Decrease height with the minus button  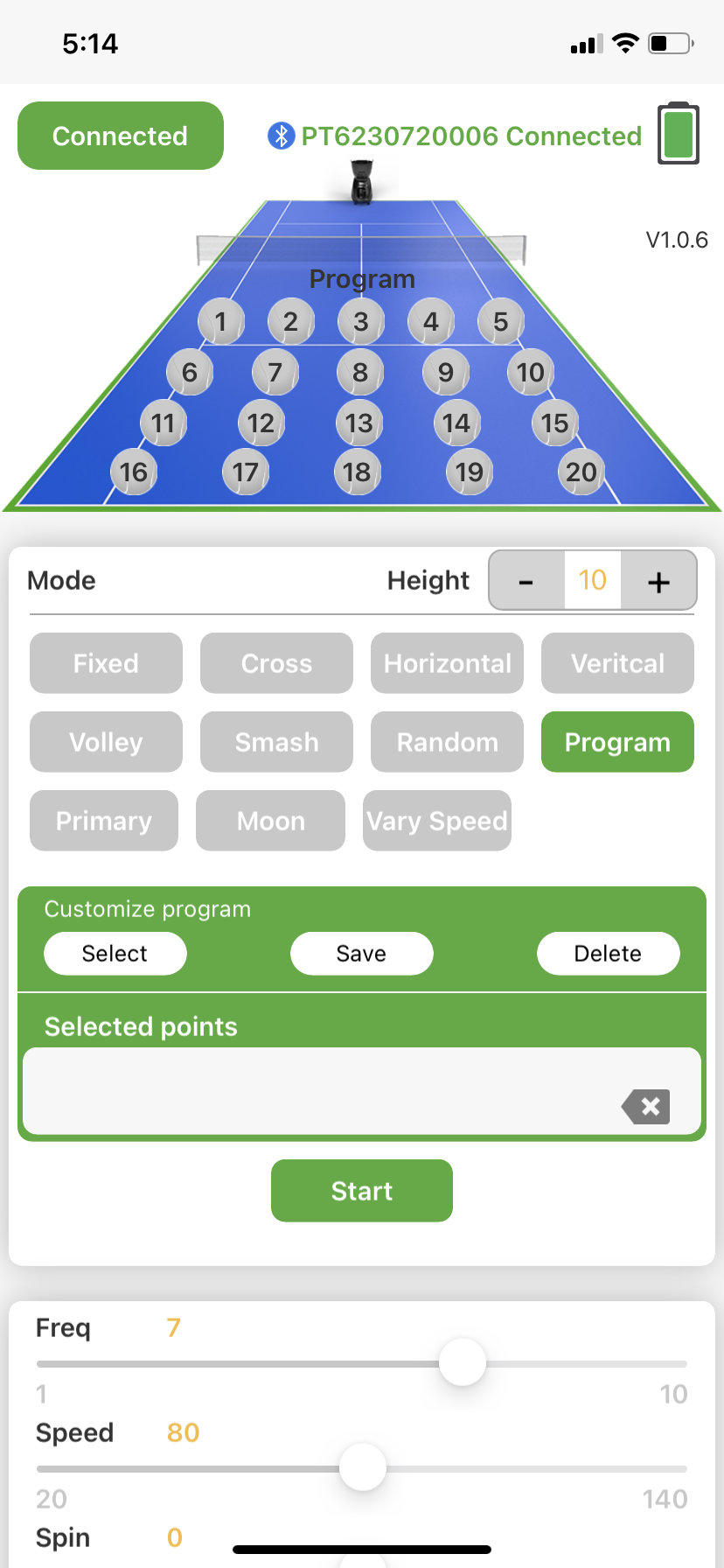pos(526,581)
